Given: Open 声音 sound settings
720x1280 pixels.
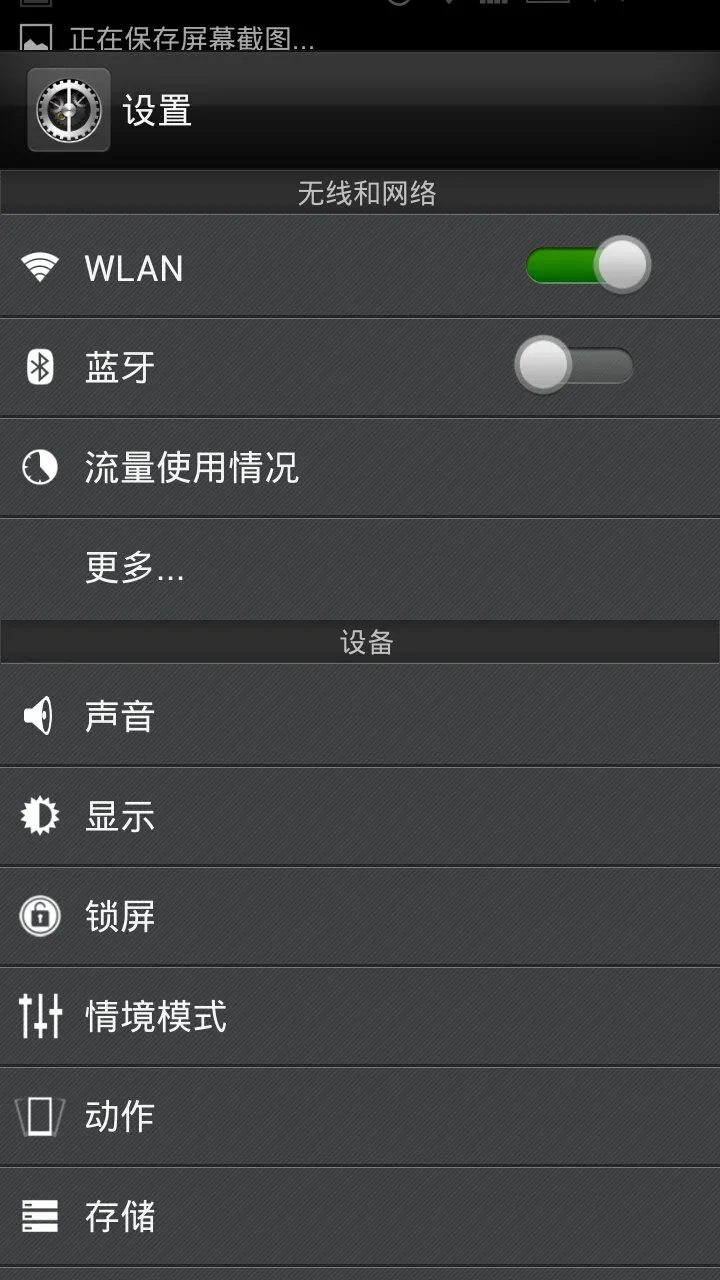Looking at the screenshot, I should pos(360,715).
